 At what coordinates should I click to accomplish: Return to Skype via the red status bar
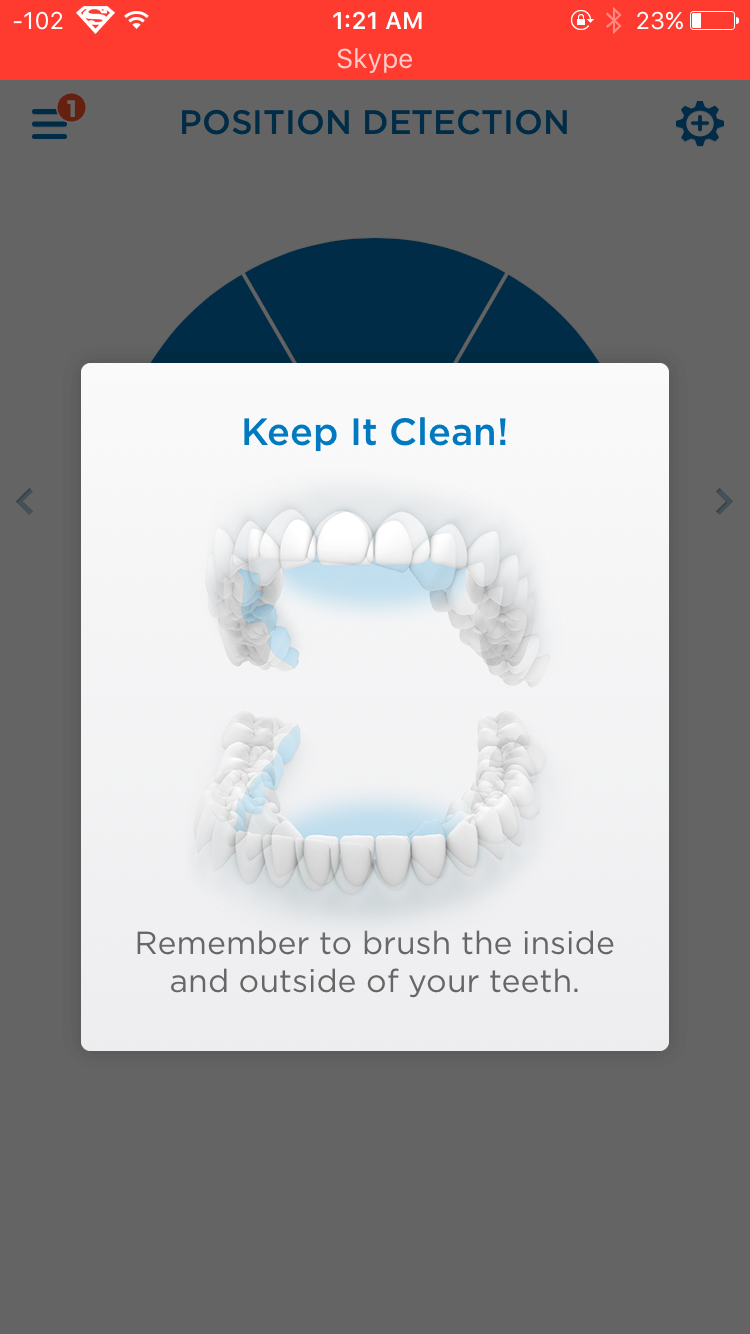pyautogui.click(x=375, y=58)
